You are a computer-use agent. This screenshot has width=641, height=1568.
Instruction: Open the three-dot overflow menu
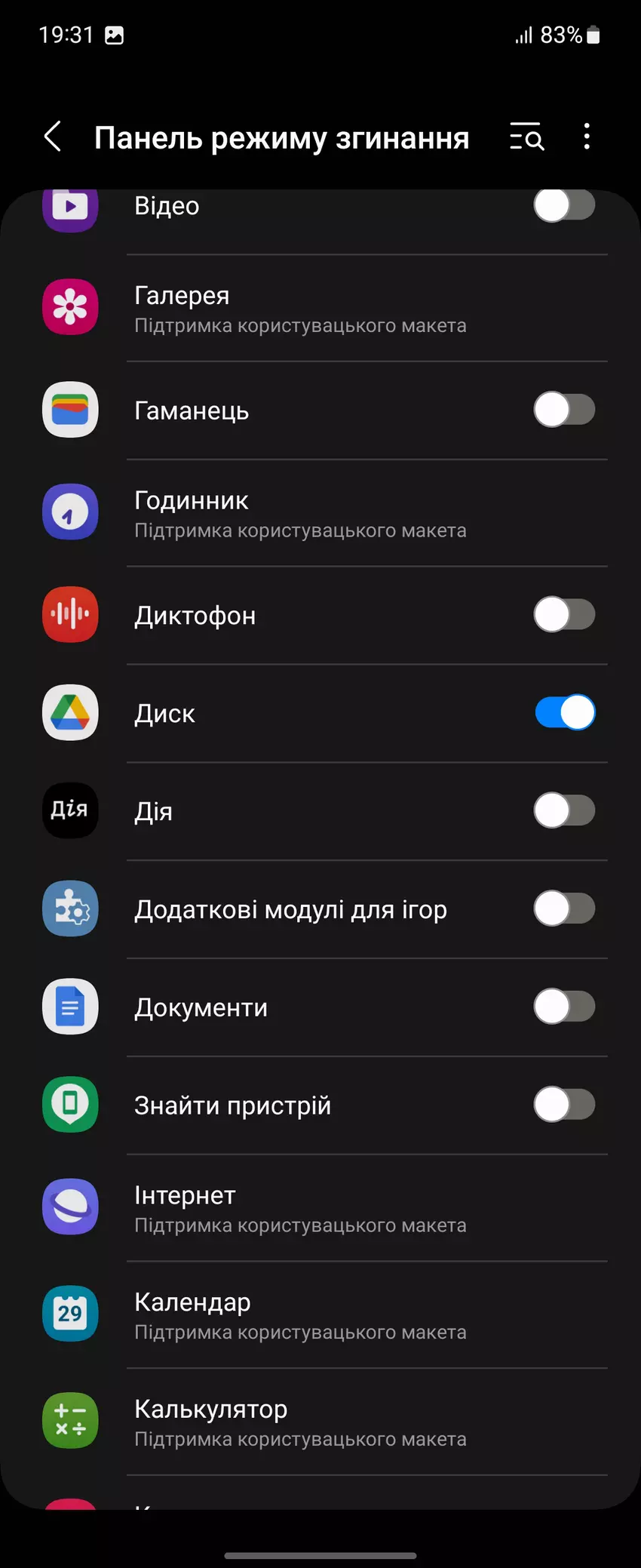pos(587,137)
